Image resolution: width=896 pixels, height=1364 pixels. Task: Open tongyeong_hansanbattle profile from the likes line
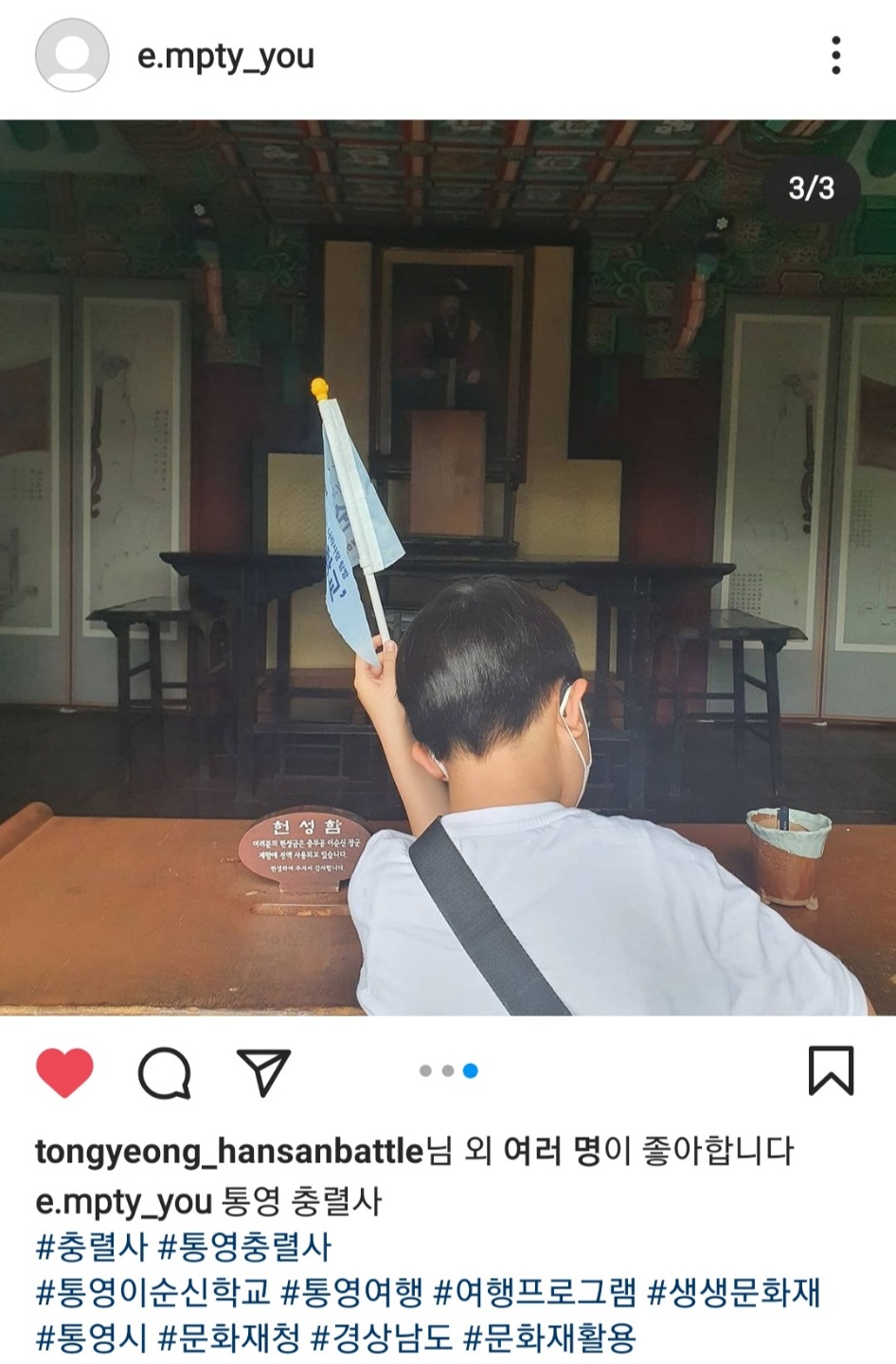pyautogui.click(x=229, y=1151)
